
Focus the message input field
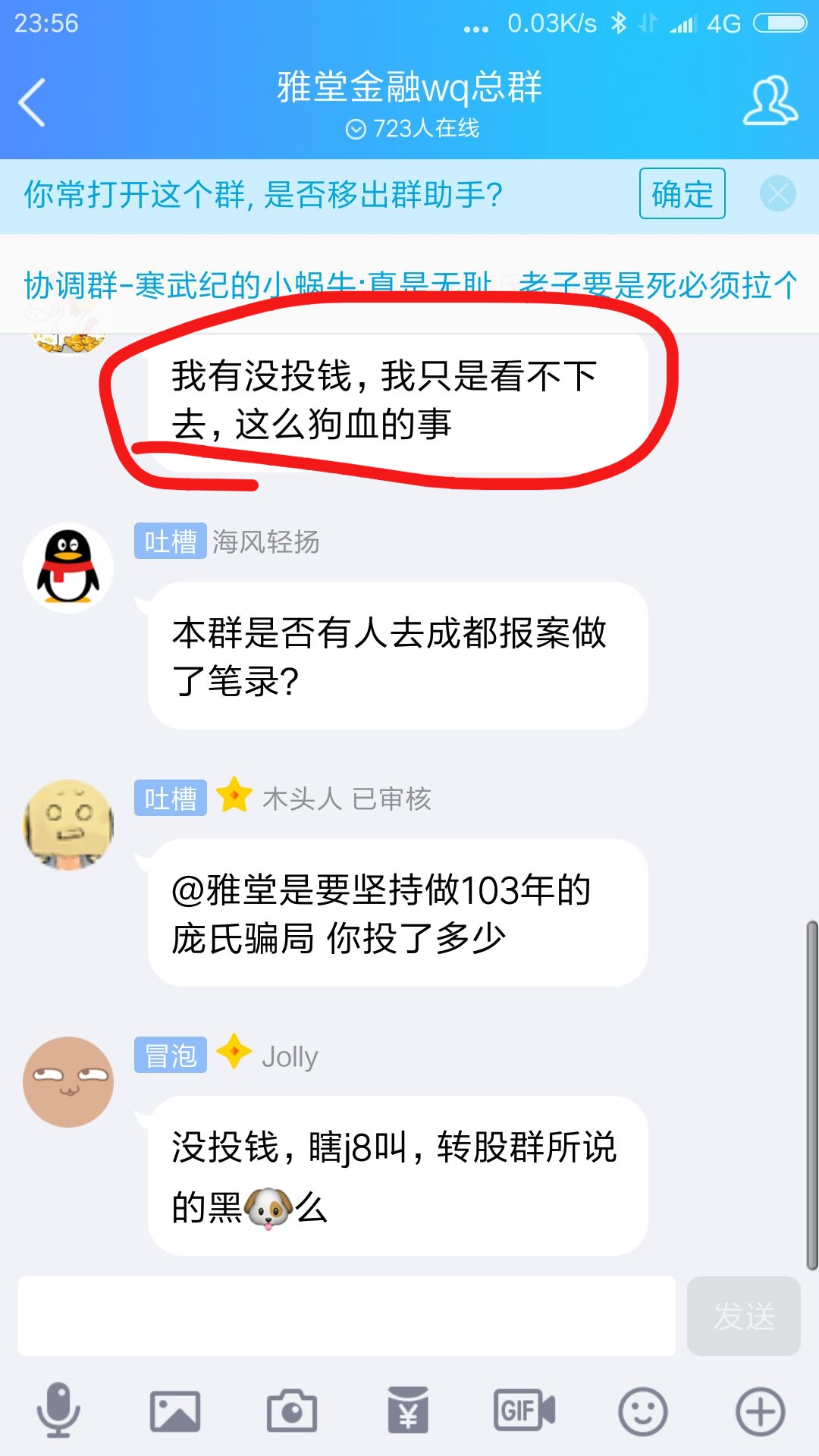[347, 1316]
